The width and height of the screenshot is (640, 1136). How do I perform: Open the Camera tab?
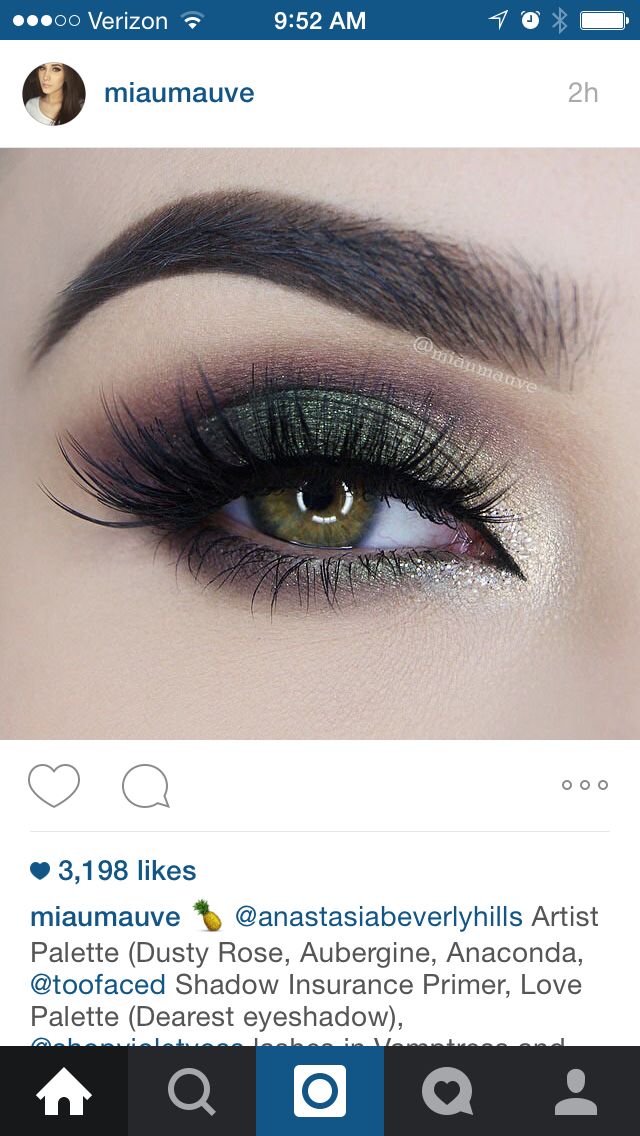320,1091
